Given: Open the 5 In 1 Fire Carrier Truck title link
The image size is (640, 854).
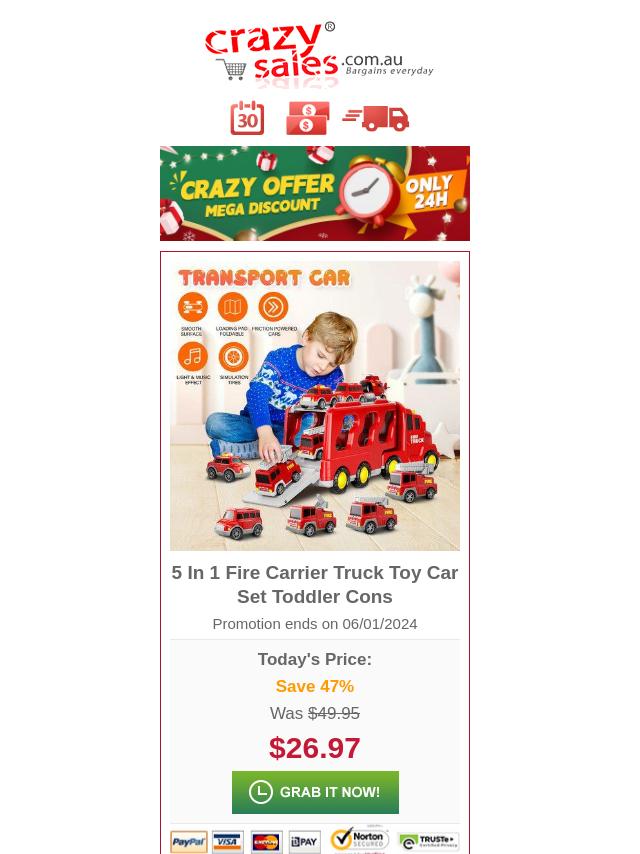Looking at the screenshot, I should pyautogui.click(x=315, y=584).
